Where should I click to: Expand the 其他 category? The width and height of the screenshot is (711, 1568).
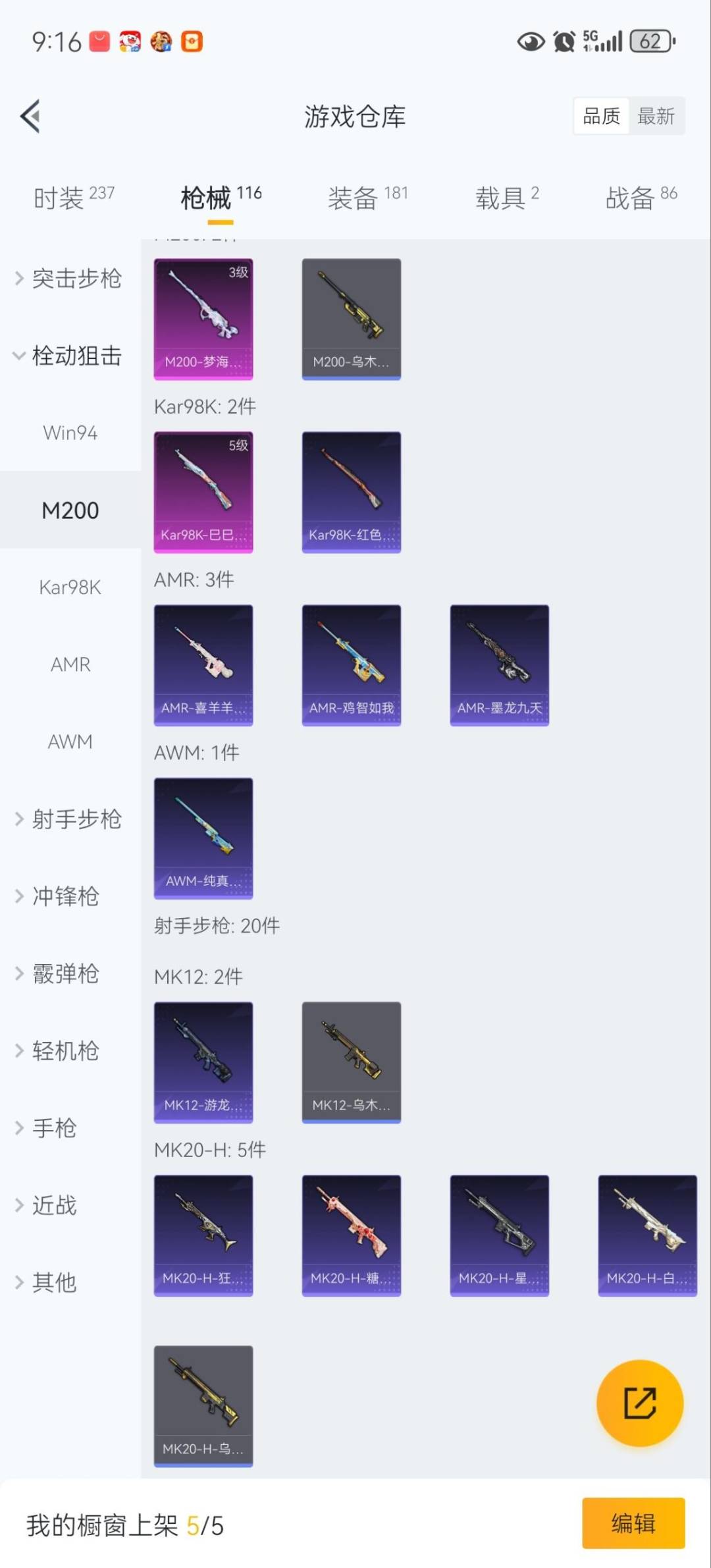tap(55, 1282)
